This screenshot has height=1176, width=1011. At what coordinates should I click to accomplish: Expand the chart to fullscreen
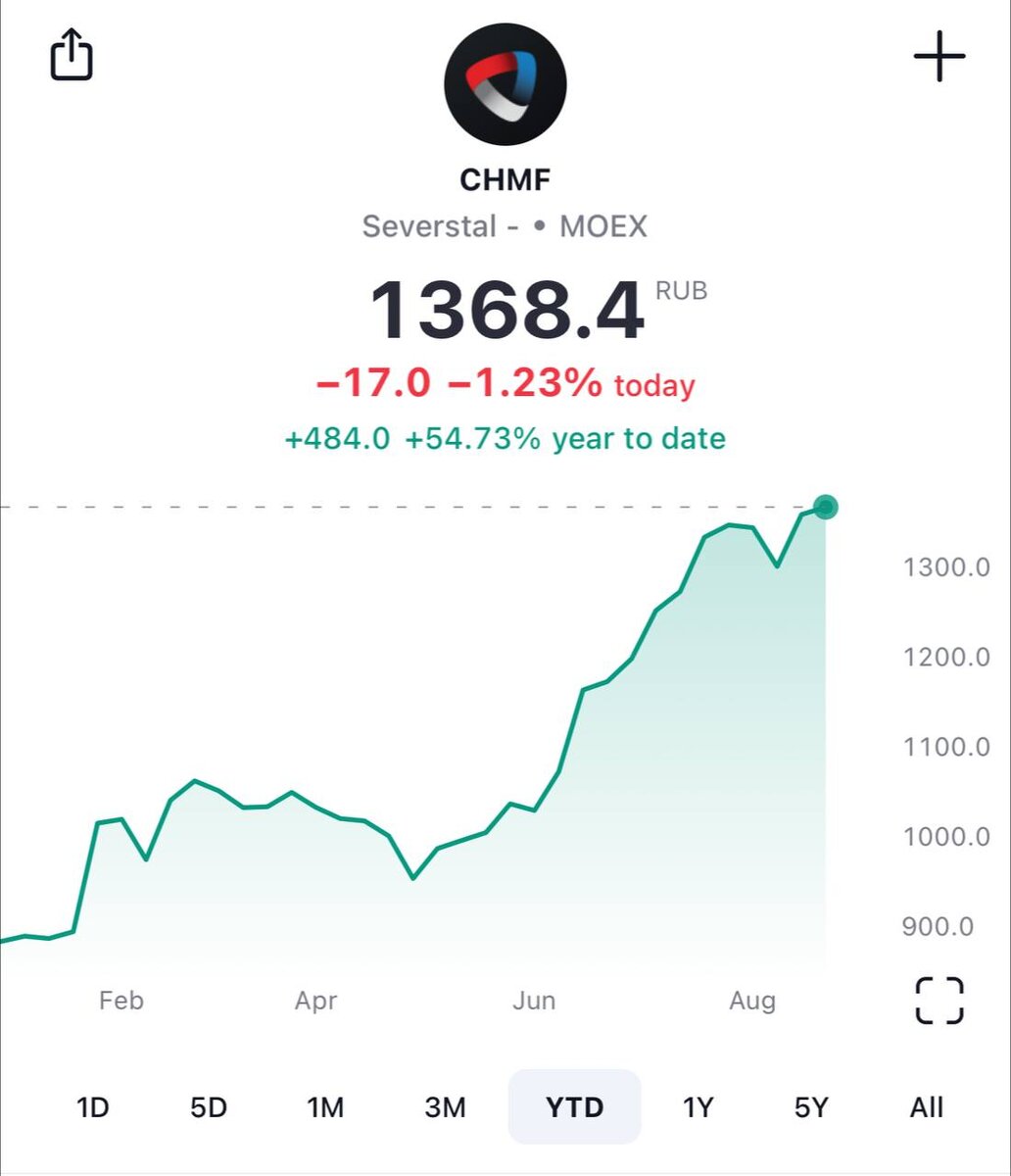[939, 1001]
